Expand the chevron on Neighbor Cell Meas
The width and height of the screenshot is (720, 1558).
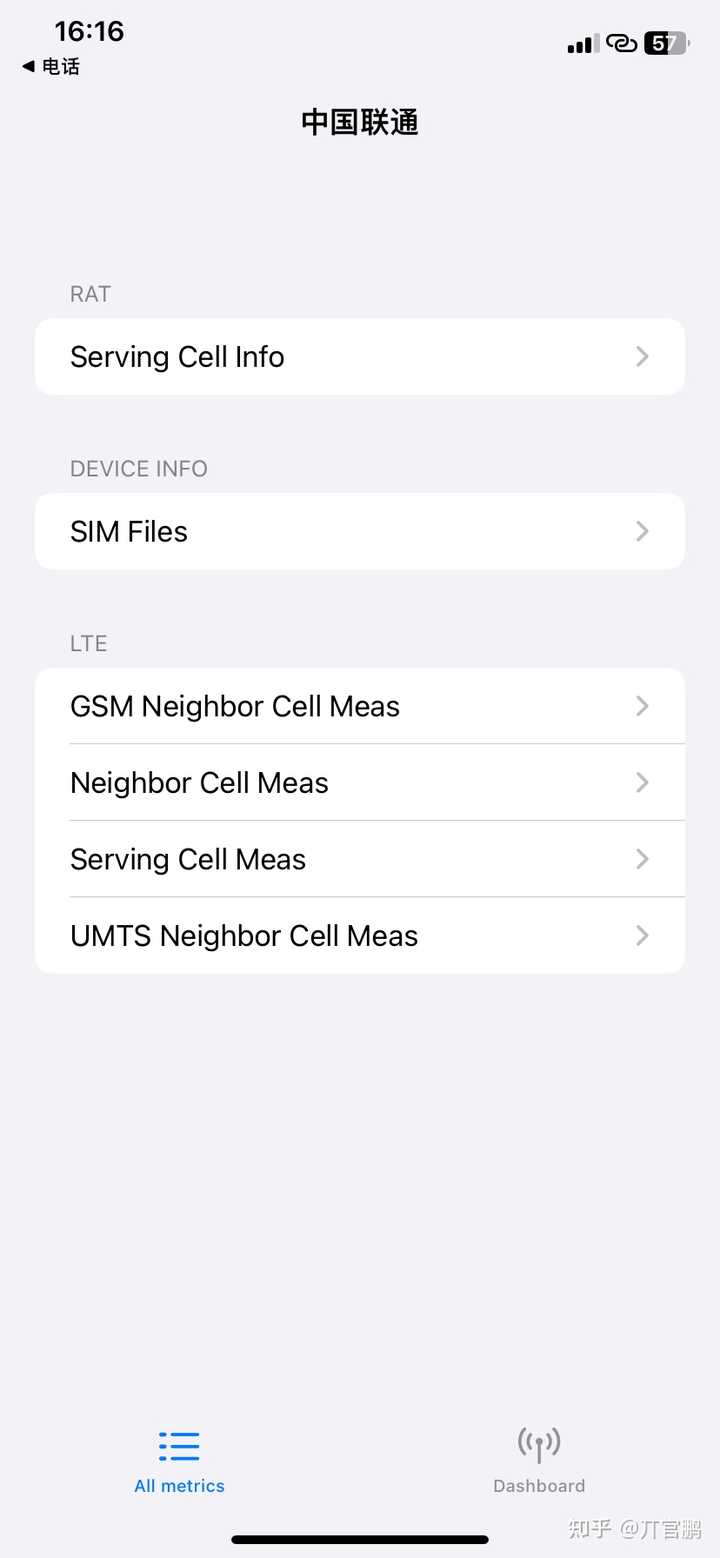pos(643,783)
